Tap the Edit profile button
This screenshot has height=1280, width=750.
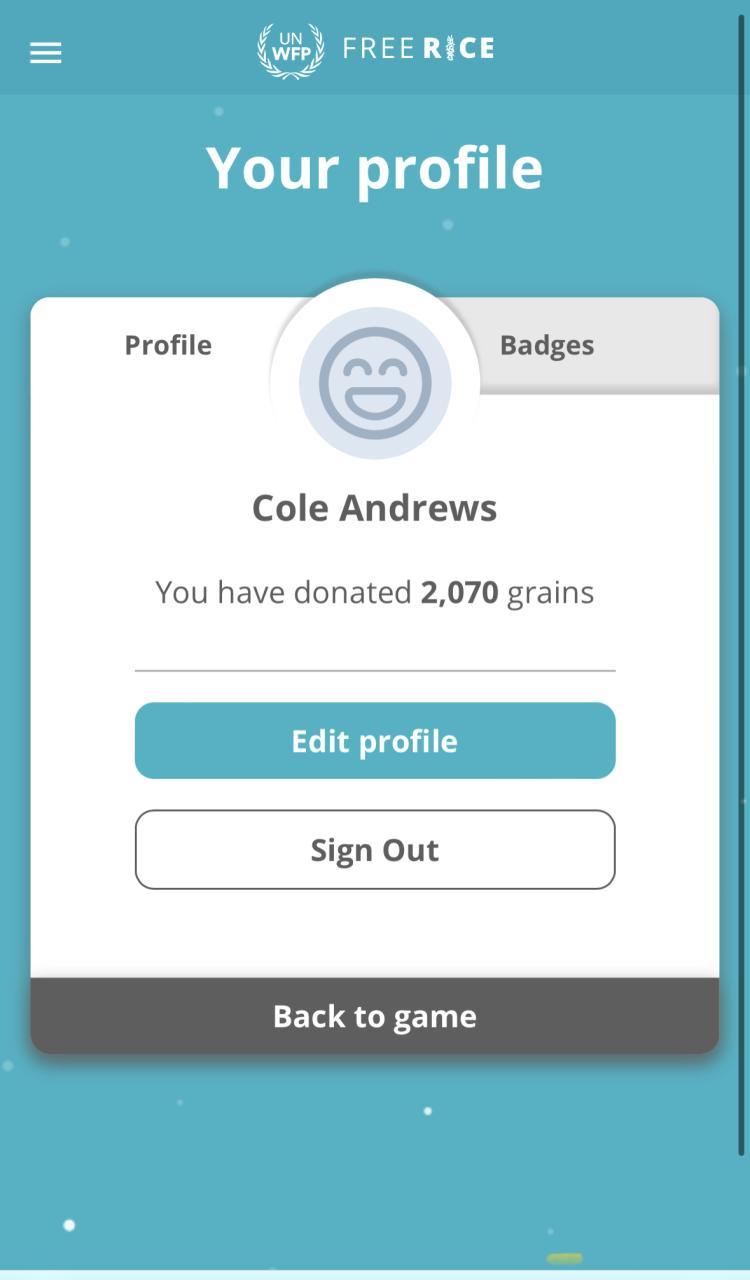pyautogui.click(x=375, y=741)
